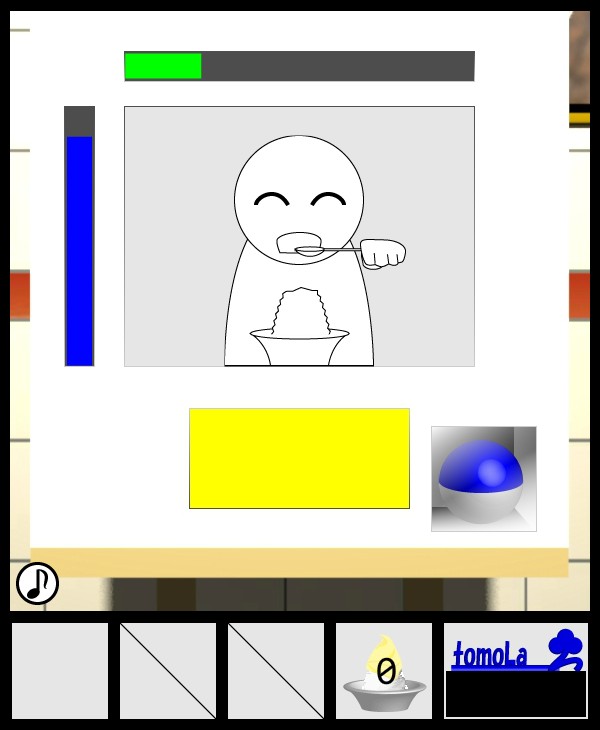The height and width of the screenshot is (730, 600).
Task: Tap the large yellow rectangle button
Action: click(x=299, y=458)
